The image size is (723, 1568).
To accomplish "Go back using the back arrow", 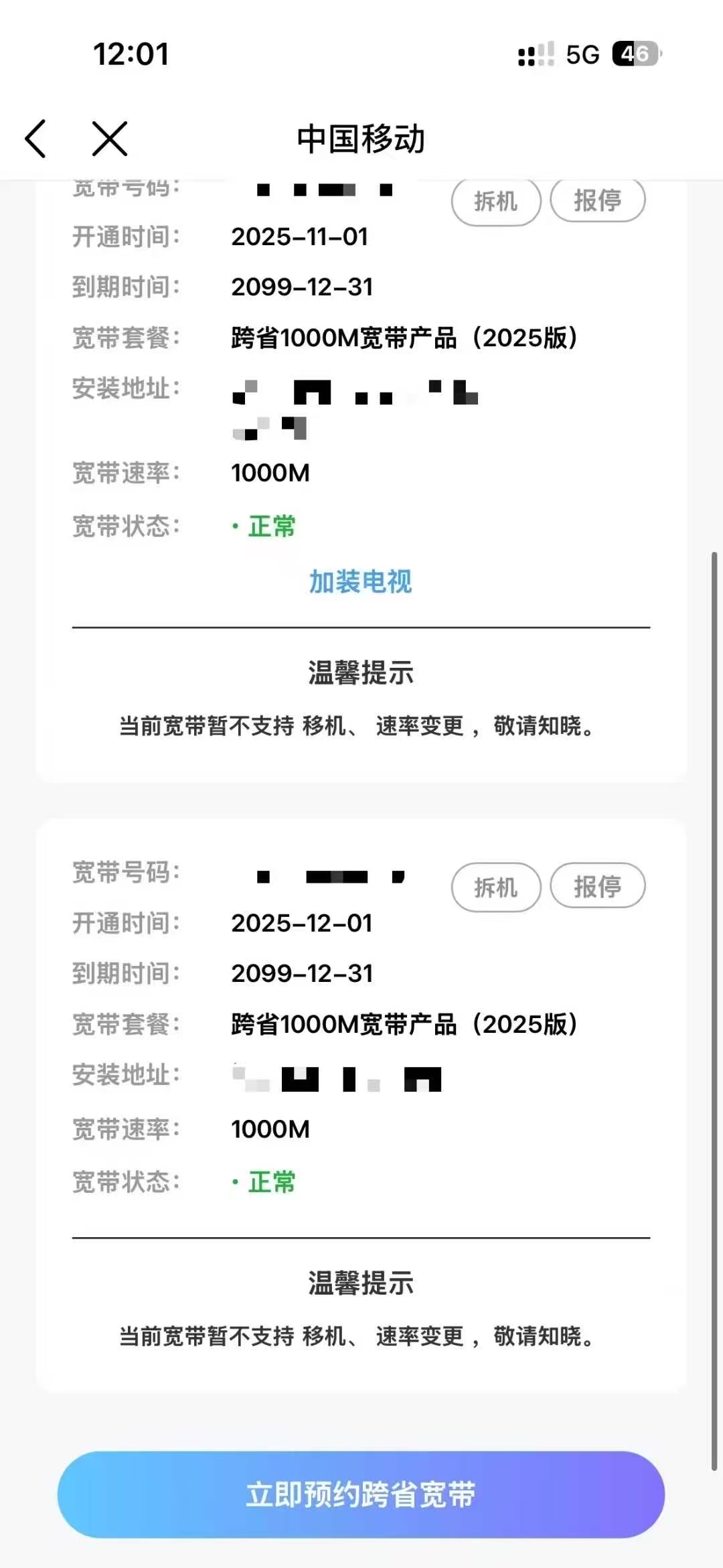I will click(x=35, y=139).
